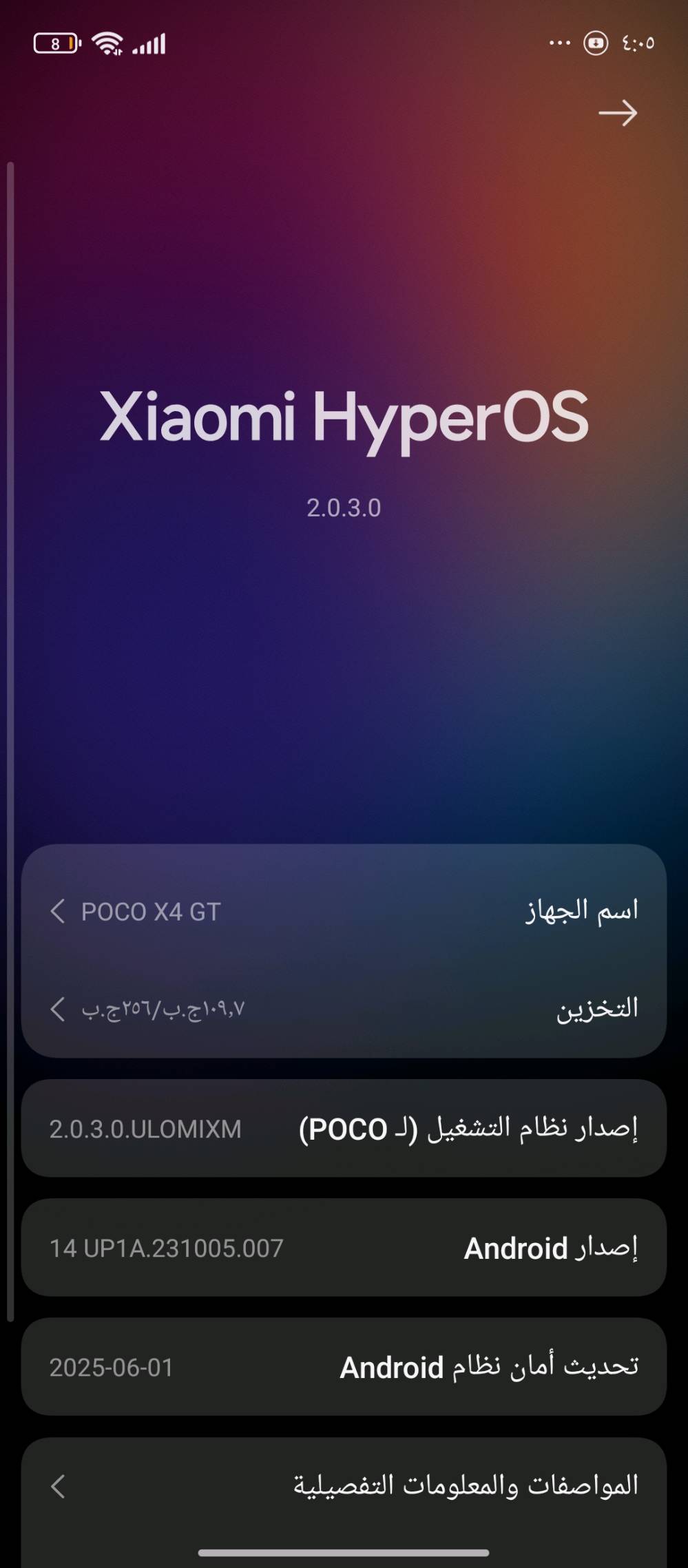Tap the Android version row
688x1568 pixels.
pos(344,1248)
